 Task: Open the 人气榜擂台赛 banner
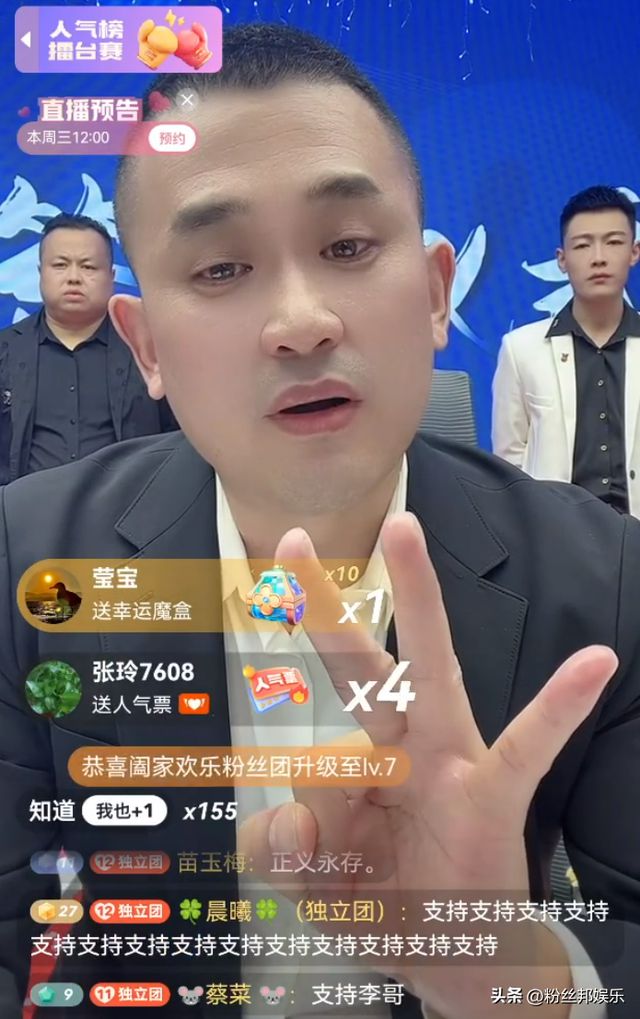118,40
